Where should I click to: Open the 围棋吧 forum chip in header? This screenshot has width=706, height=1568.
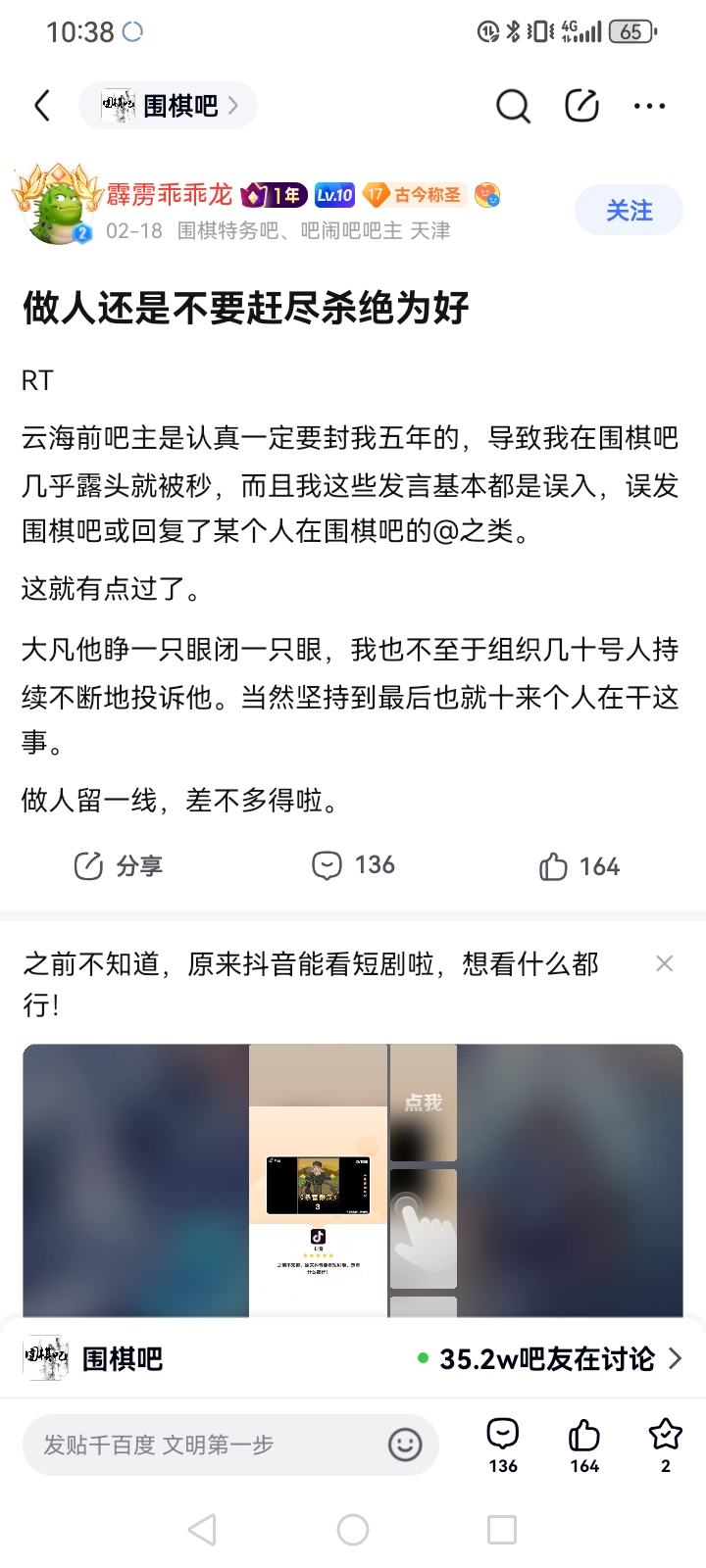coord(169,106)
